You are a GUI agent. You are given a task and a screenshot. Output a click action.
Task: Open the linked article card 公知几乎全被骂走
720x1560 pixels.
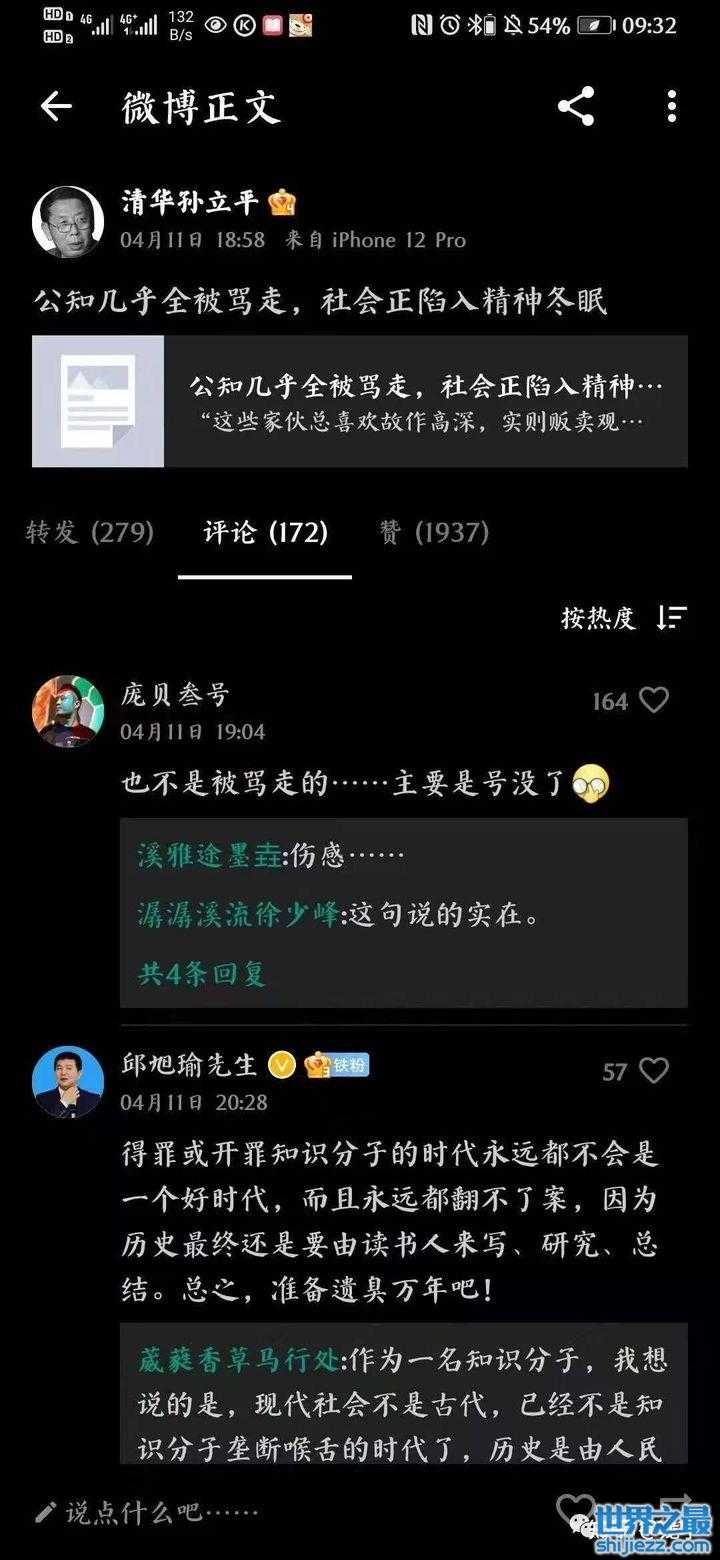tap(360, 401)
